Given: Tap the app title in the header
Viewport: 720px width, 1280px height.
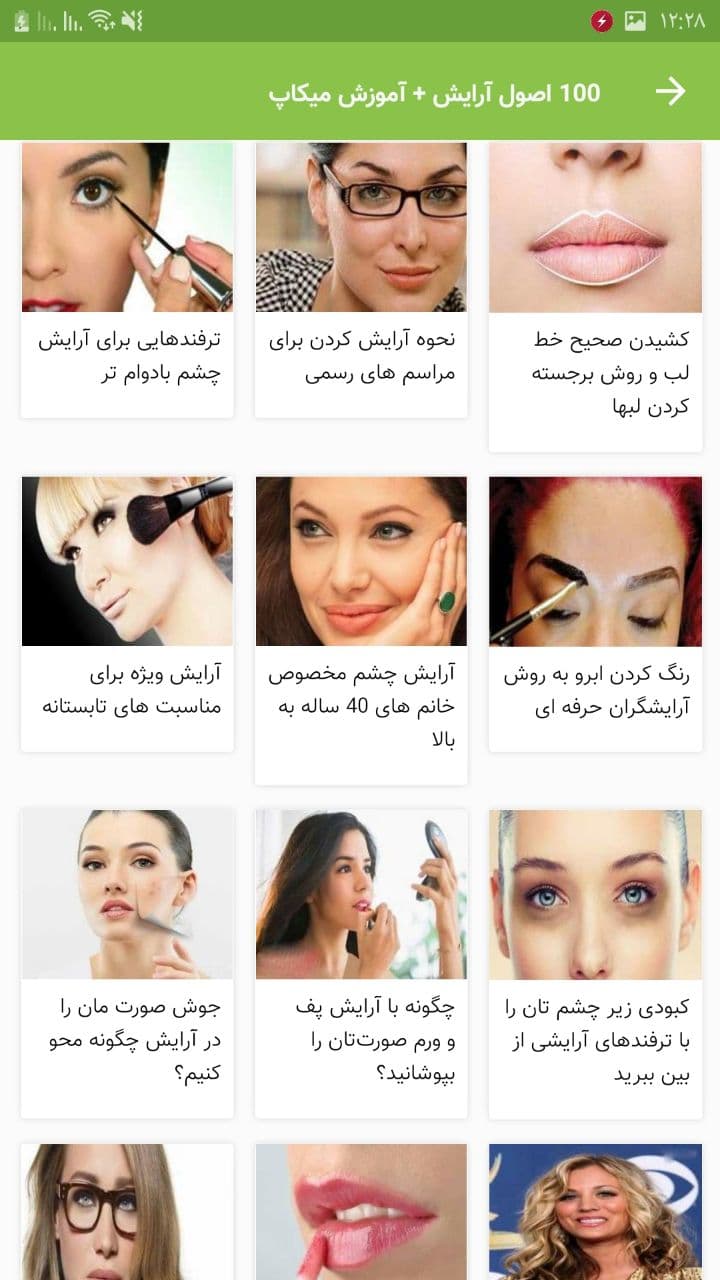Looking at the screenshot, I should click(440, 91).
